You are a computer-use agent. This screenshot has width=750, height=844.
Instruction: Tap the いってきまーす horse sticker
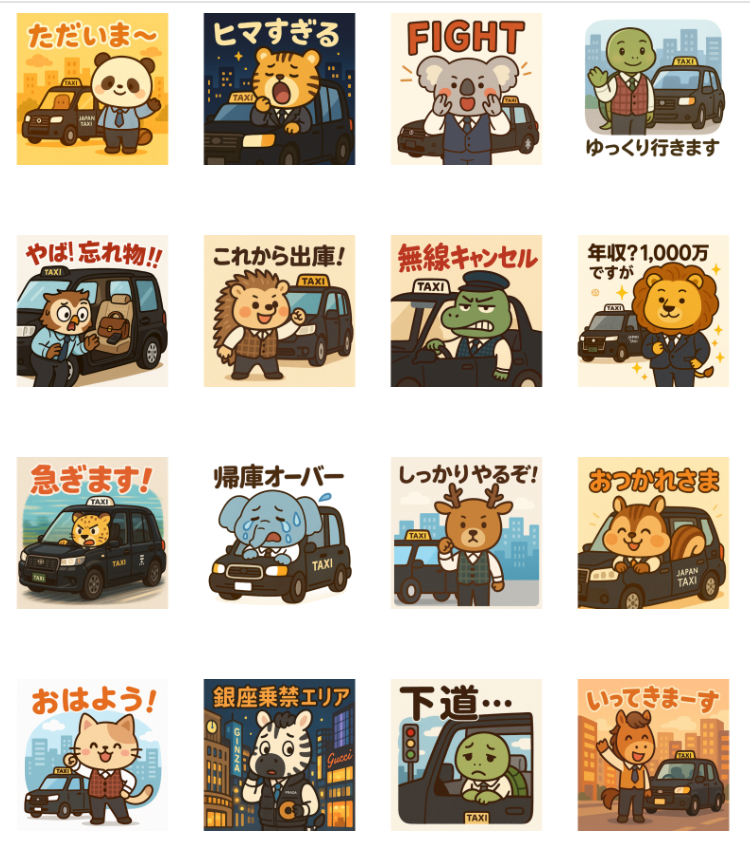coord(653,755)
